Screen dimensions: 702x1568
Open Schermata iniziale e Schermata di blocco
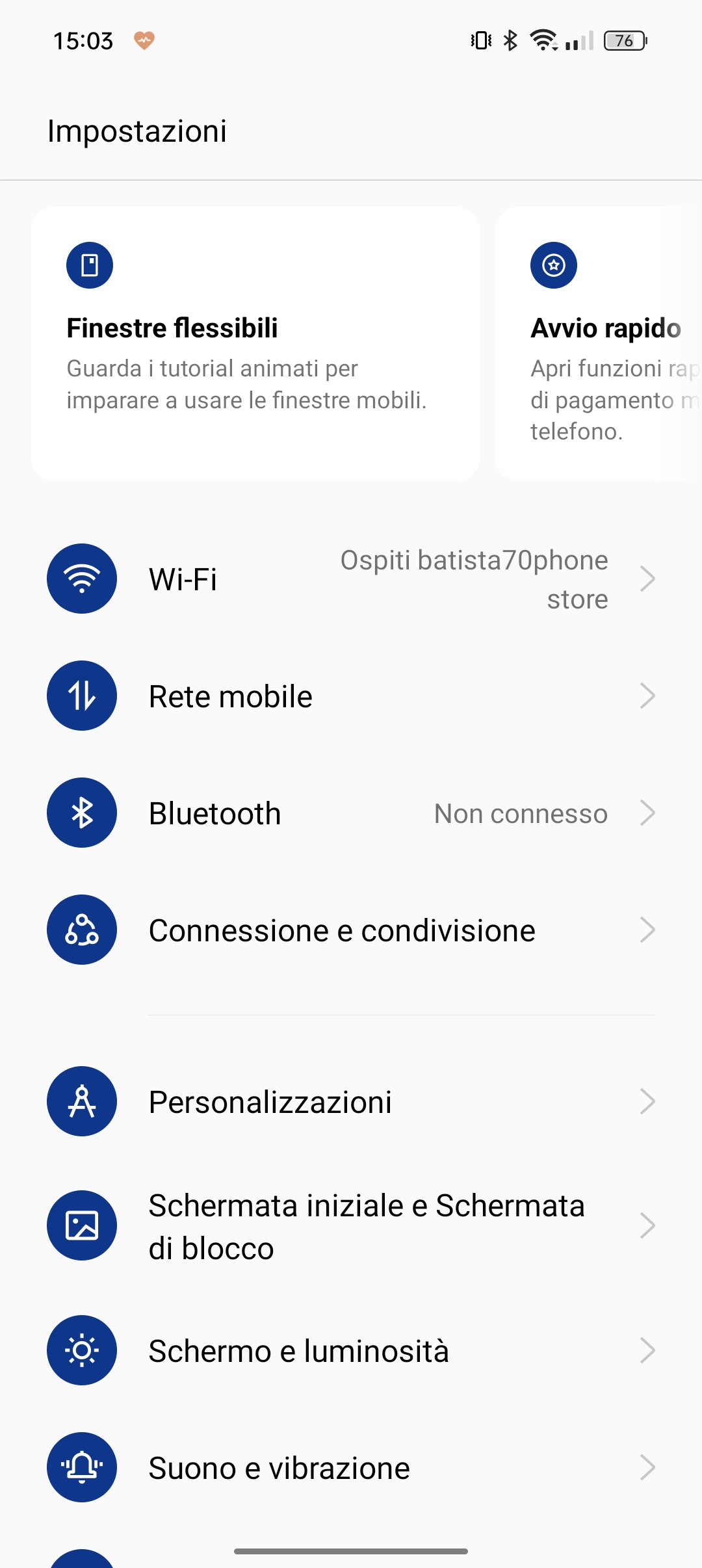click(x=351, y=1226)
